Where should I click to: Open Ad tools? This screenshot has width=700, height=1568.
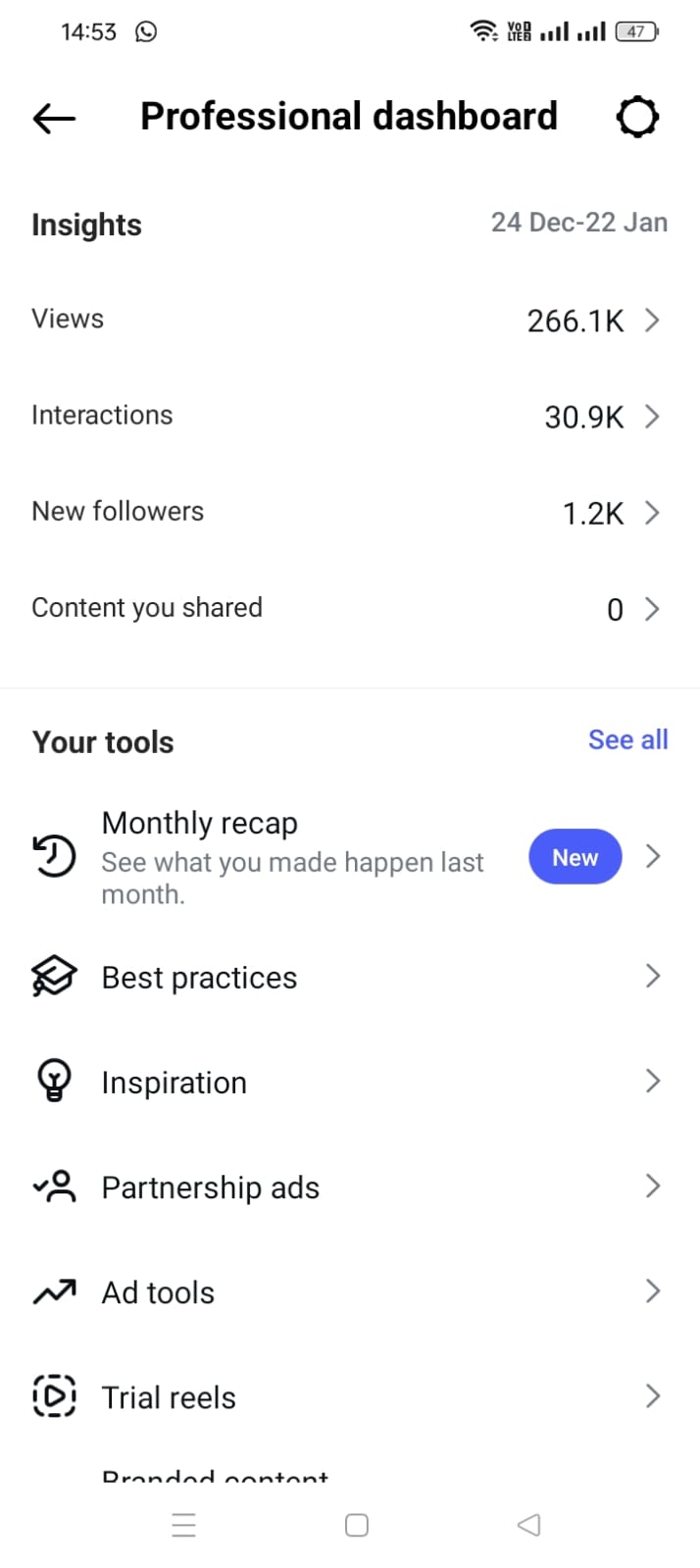coord(349,1291)
